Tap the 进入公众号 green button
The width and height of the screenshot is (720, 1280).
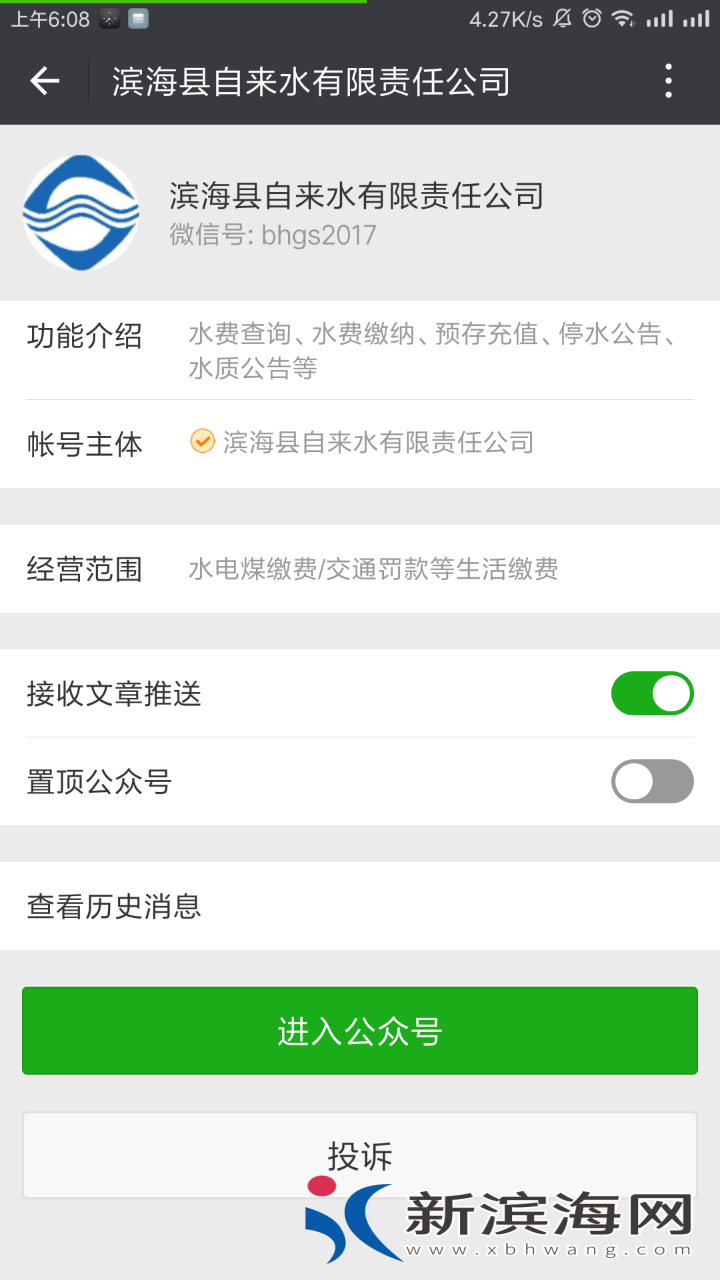[x=360, y=1031]
